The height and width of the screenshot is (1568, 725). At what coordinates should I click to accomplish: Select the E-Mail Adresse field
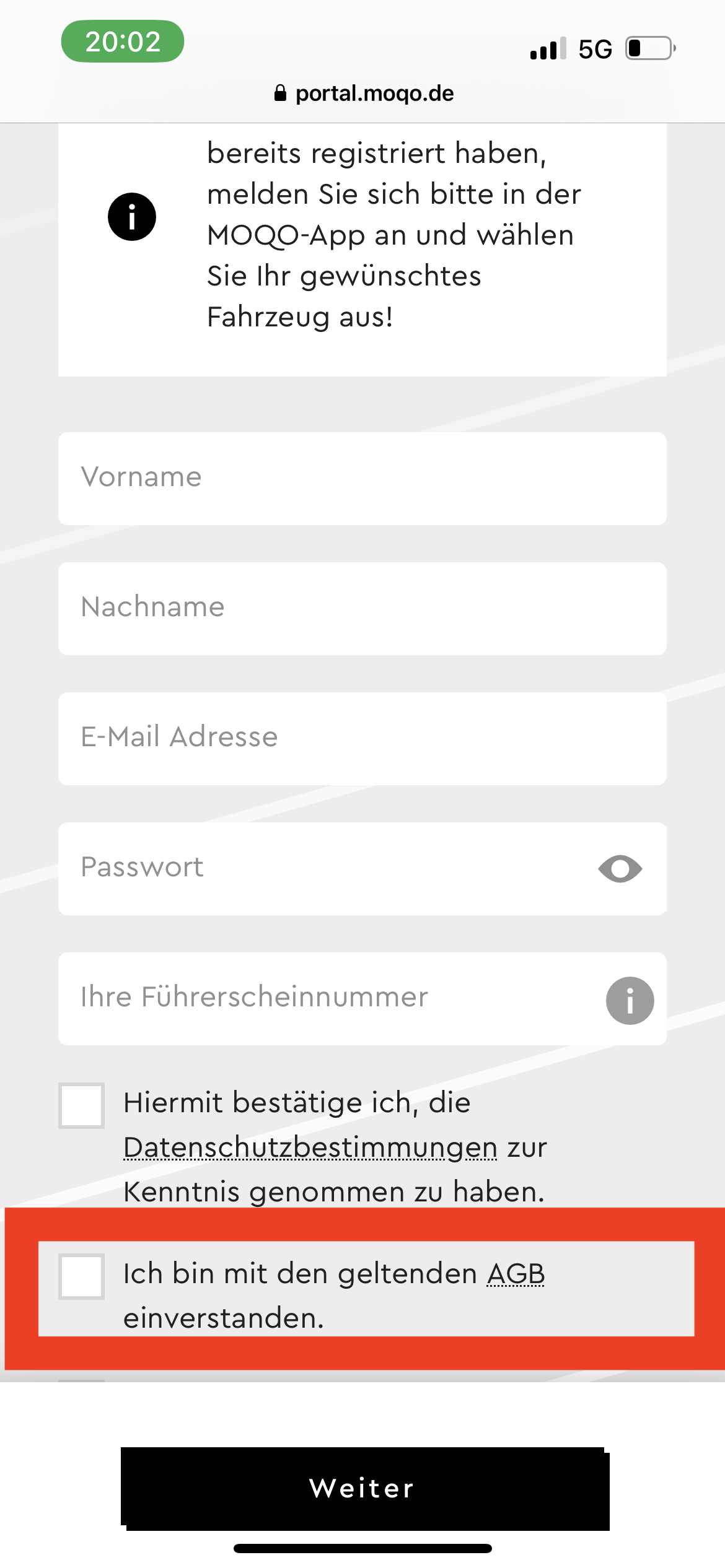[362, 738]
